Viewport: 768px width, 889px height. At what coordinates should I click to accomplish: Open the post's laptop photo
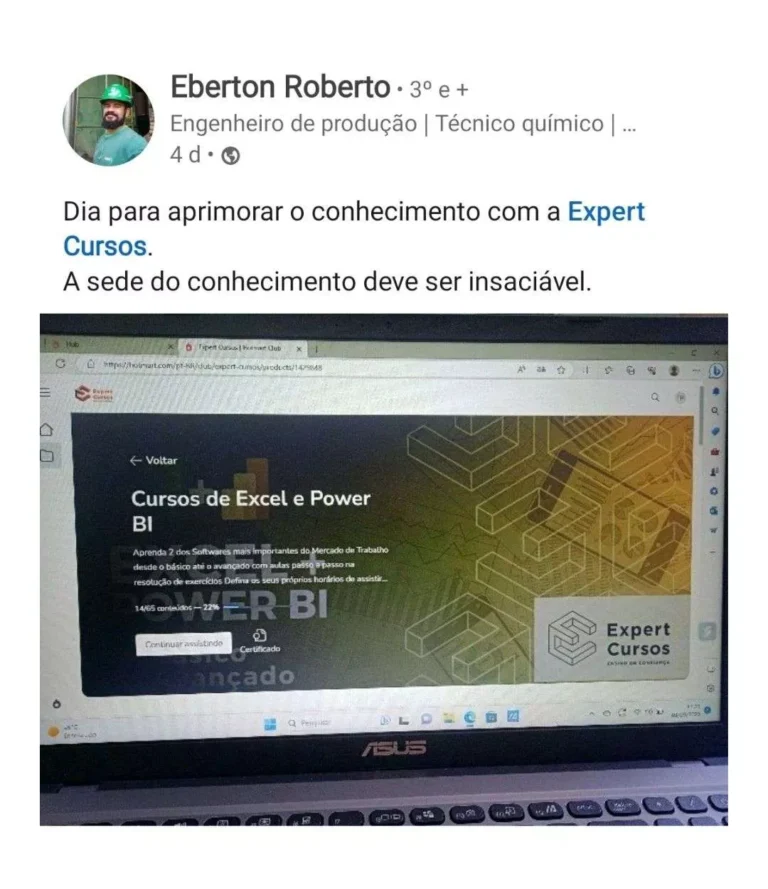tap(384, 570)
